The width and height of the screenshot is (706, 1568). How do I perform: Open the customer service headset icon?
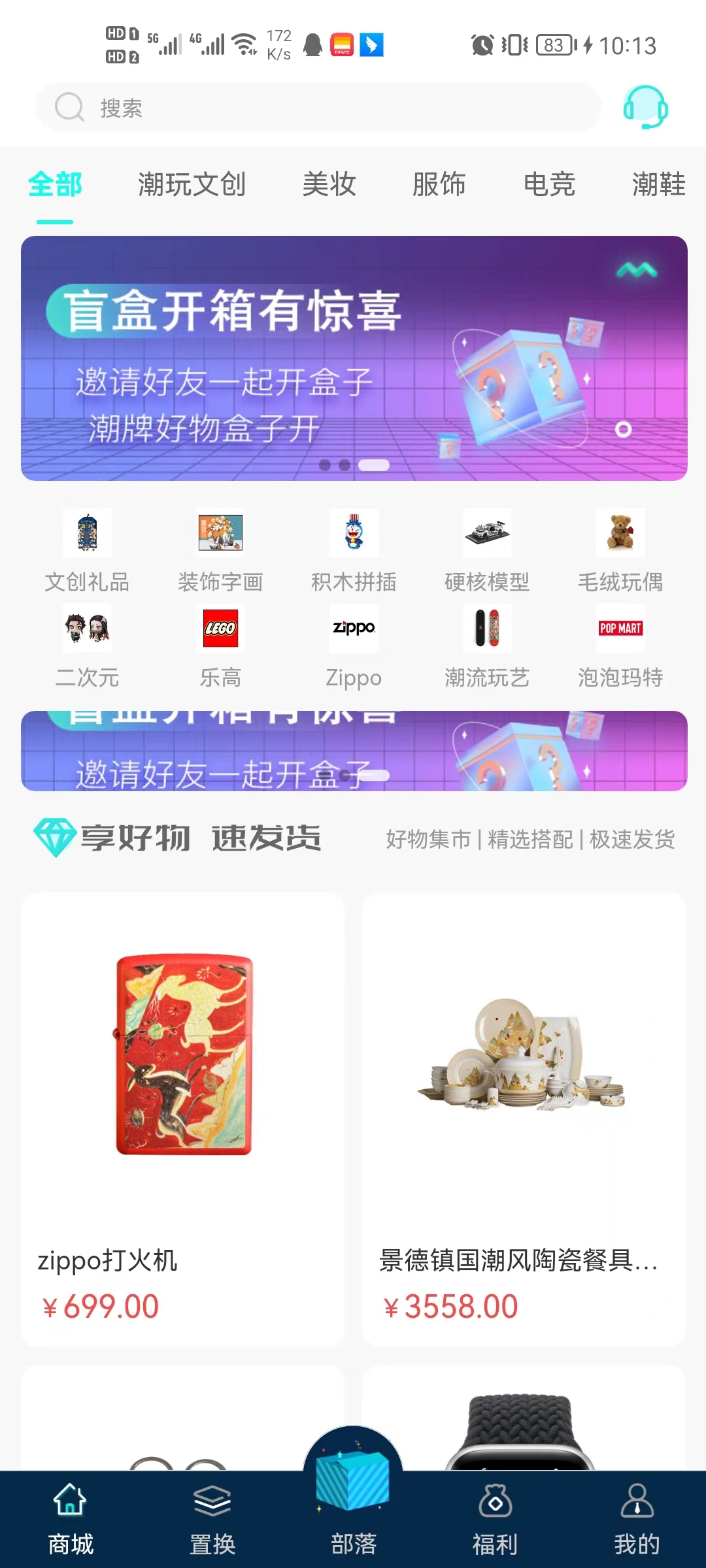[645, 107]
